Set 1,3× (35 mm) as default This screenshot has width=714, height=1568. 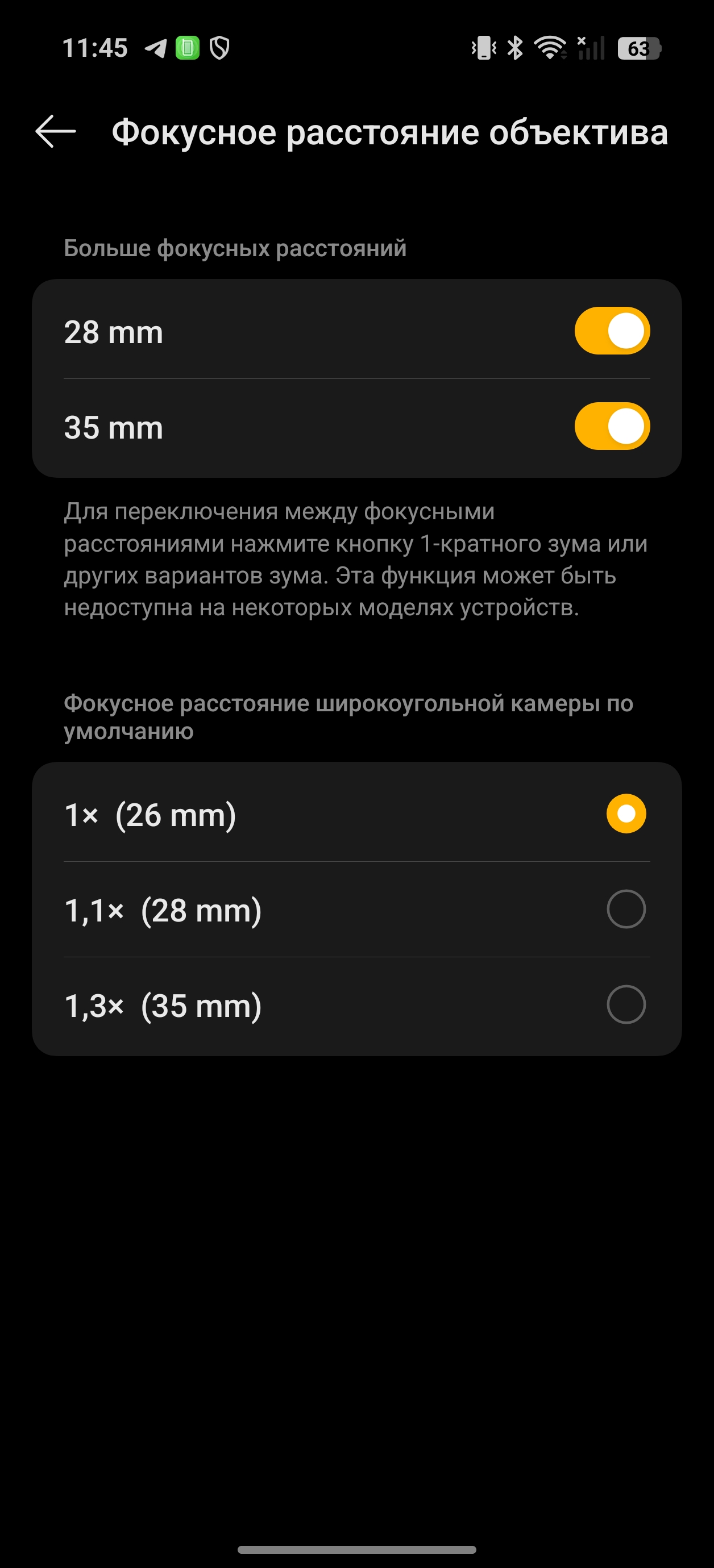pos(626,1004)
